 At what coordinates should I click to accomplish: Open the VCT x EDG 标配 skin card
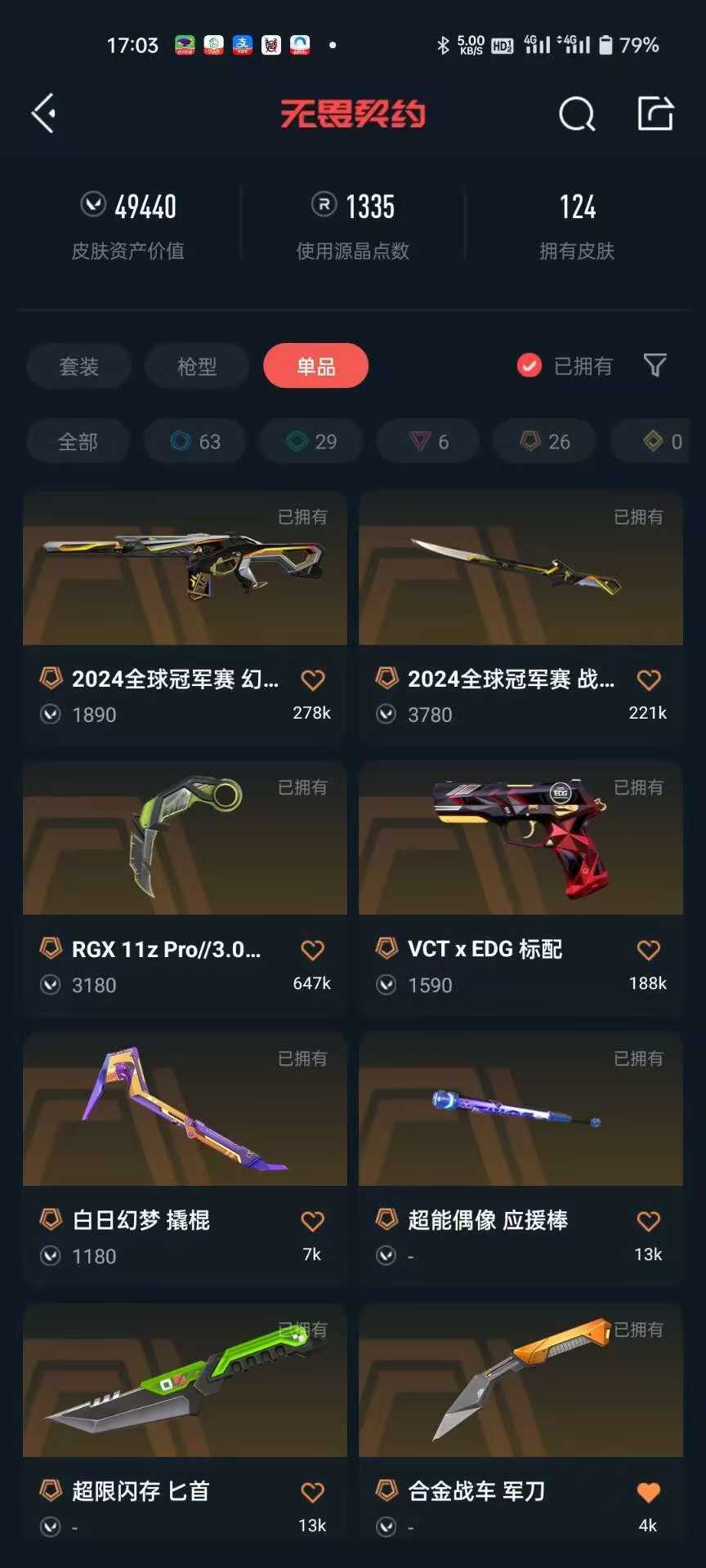[521, 889]
